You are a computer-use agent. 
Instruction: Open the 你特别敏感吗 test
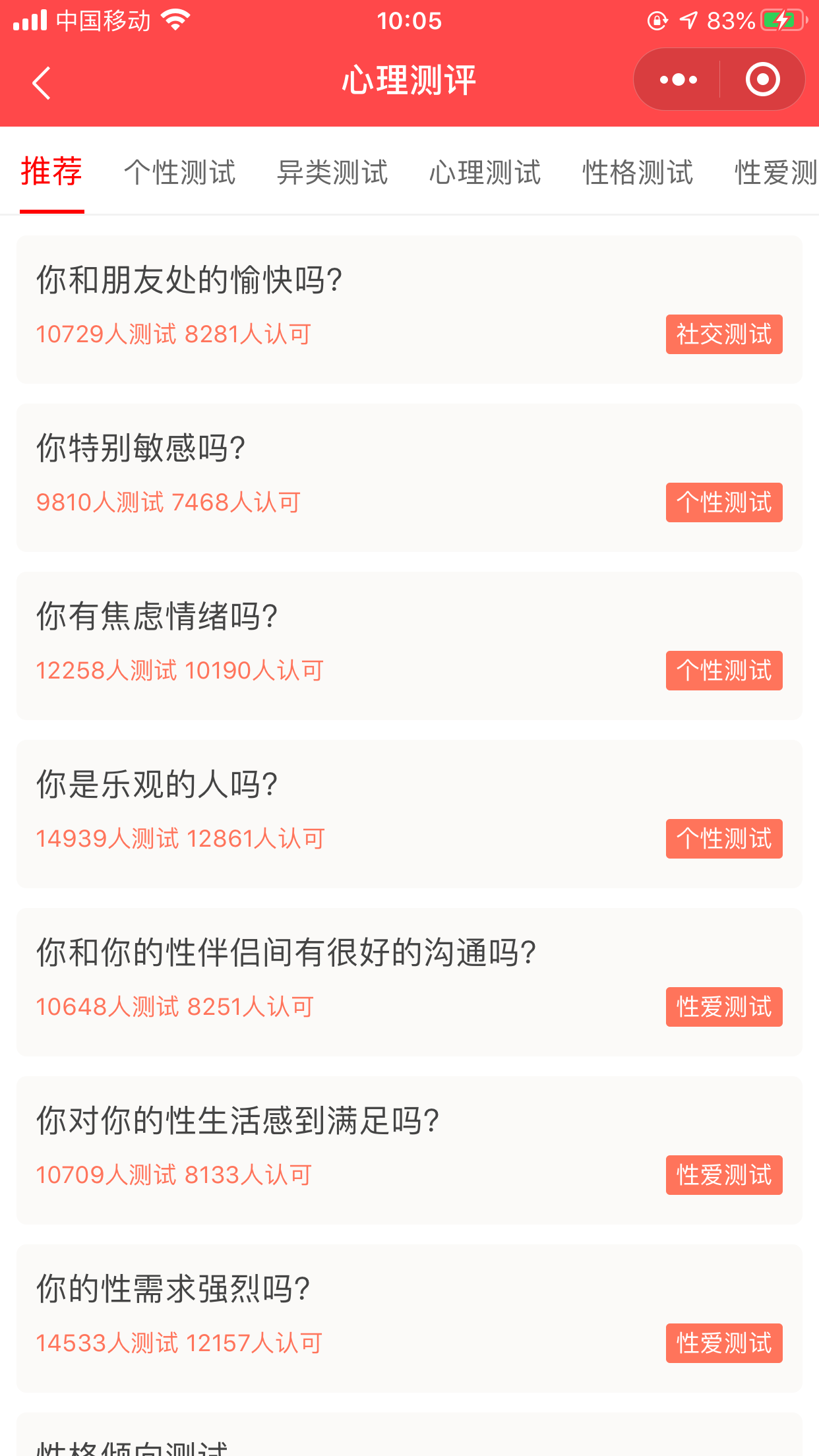click(409, 477)
